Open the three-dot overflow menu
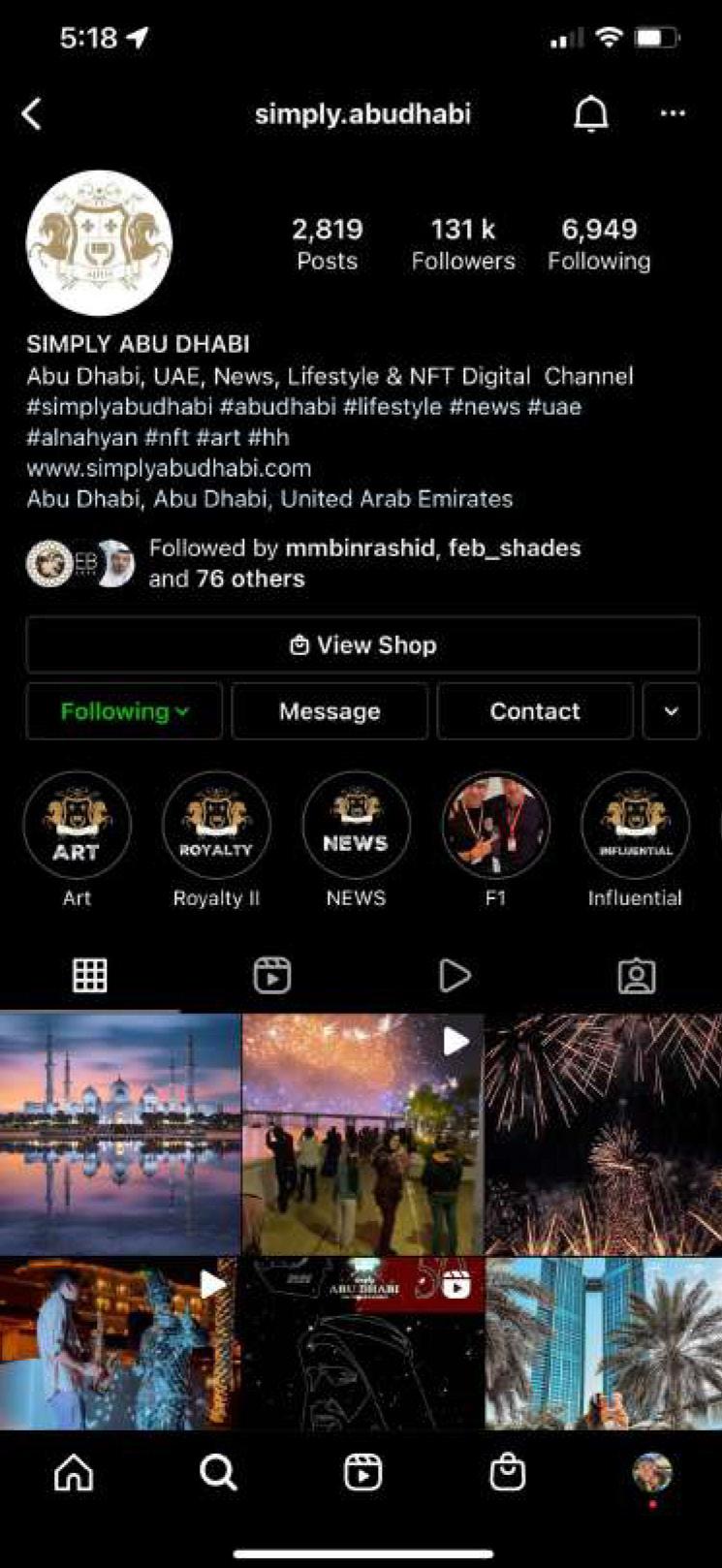The height and width of the screenshot is (1568, 722). click(673, 113)
